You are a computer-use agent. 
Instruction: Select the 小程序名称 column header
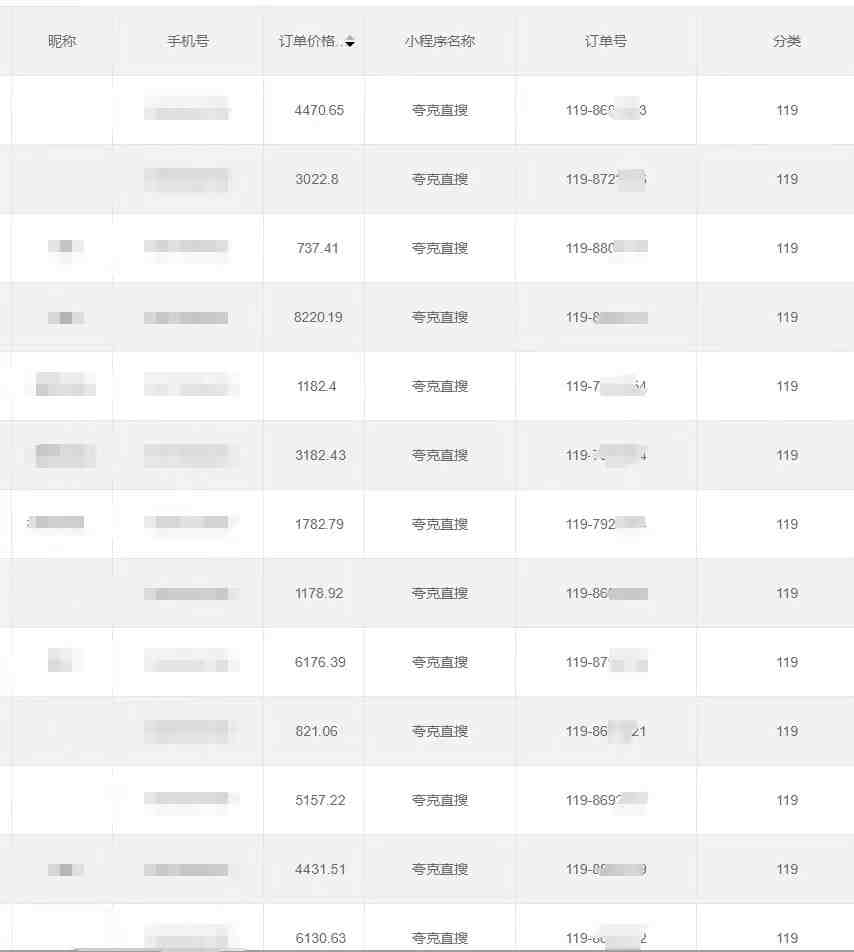click(x=438, y=42)
